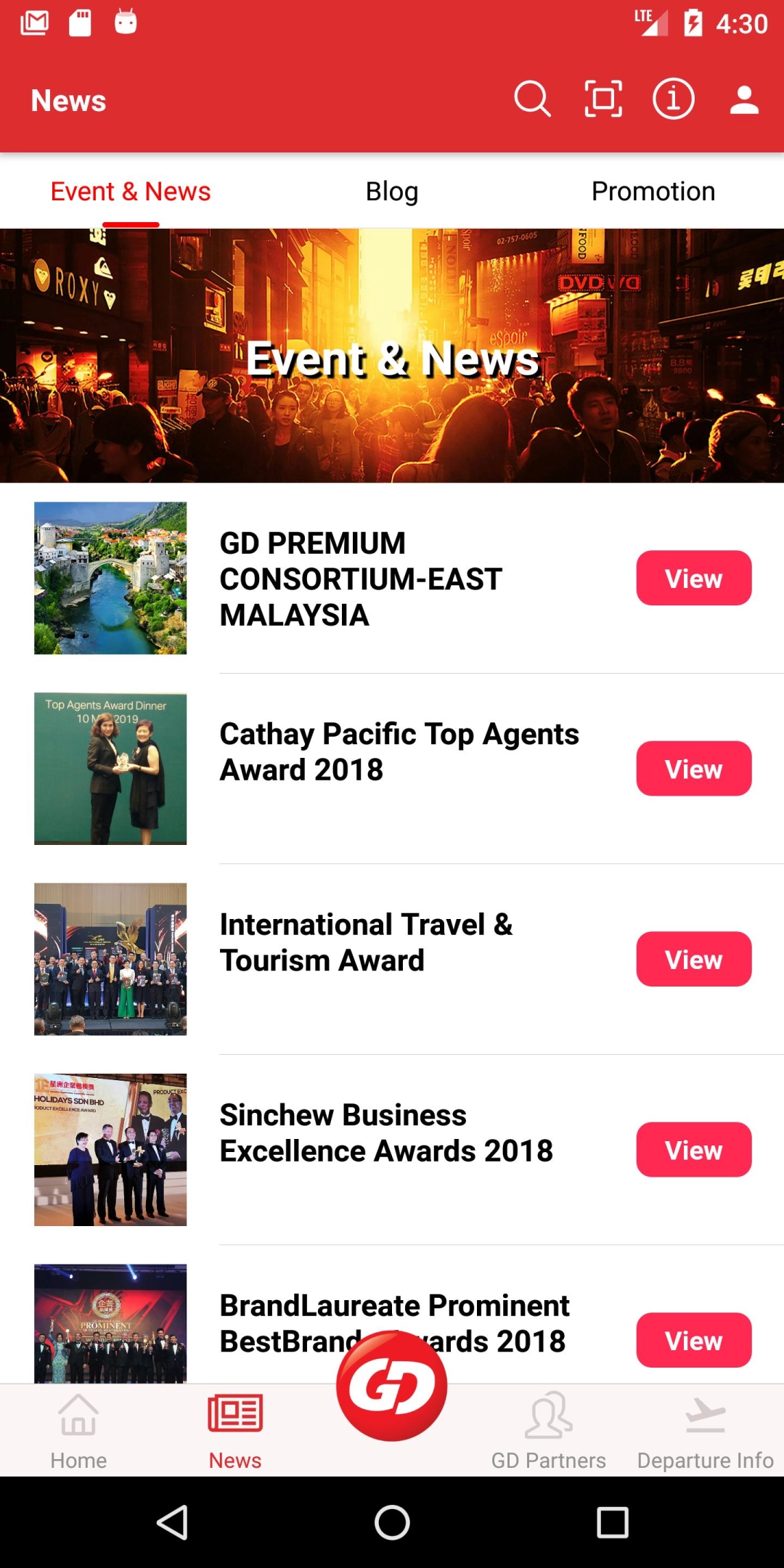This screenshot has width=784, height=1568.
Task: View BrandLaureate Prominent BestBrand Awards 2018
Action: pyautogui.click(x=693, y=1340)
